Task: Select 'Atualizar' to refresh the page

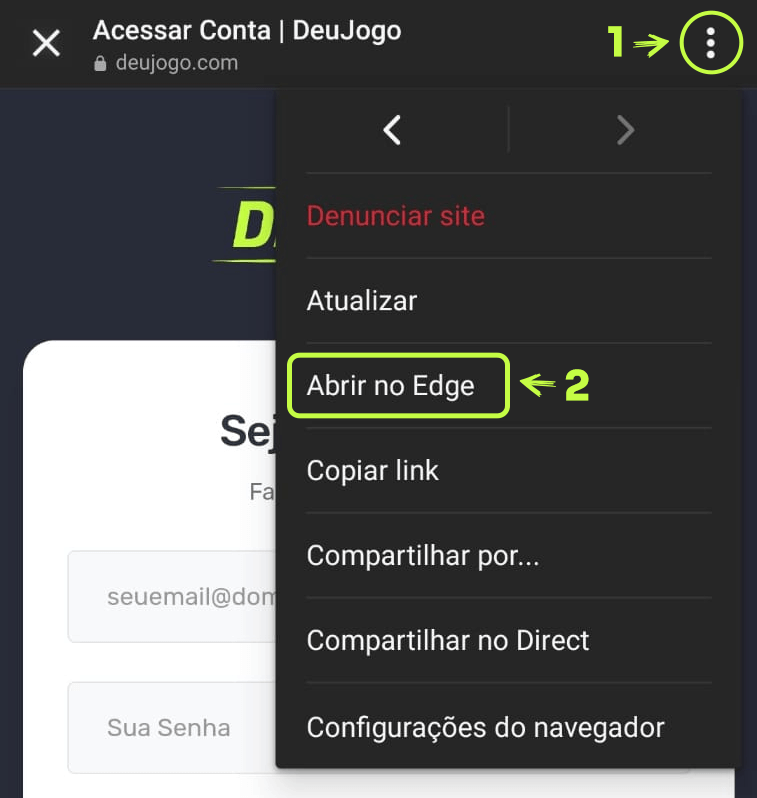Action: coord(362,300)
